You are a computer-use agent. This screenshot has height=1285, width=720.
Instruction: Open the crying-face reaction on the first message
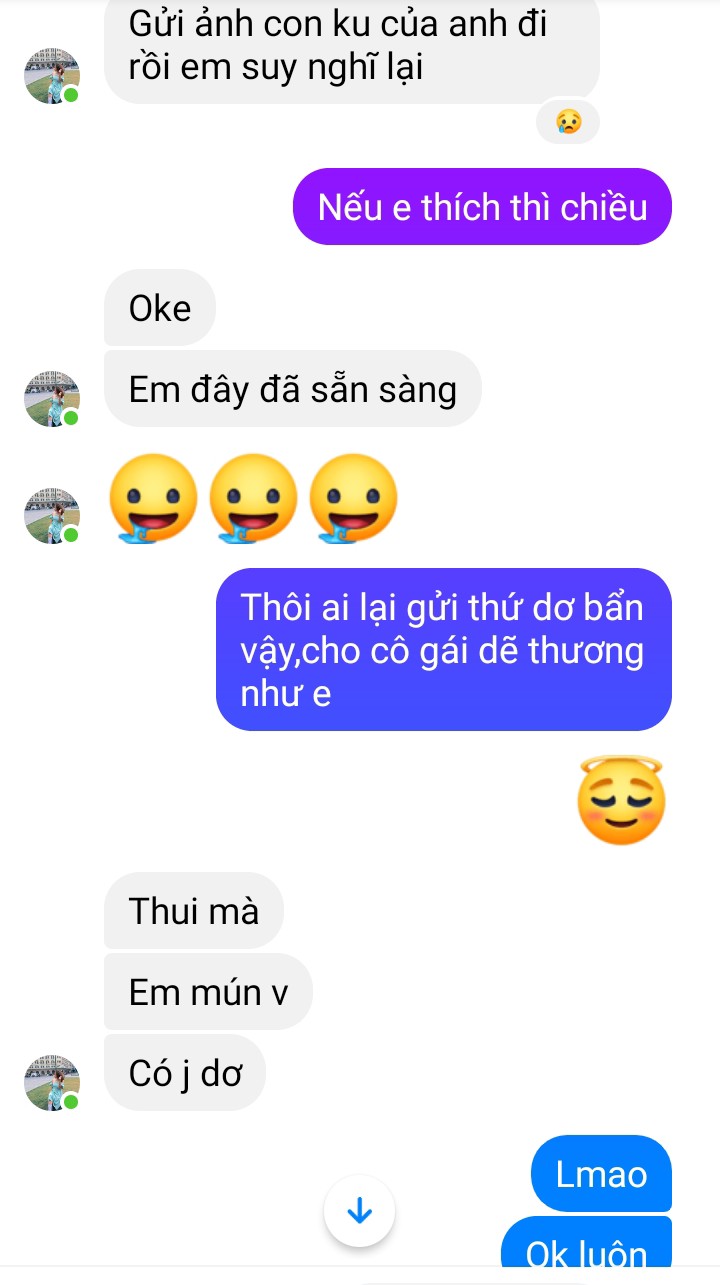(568, 122)
